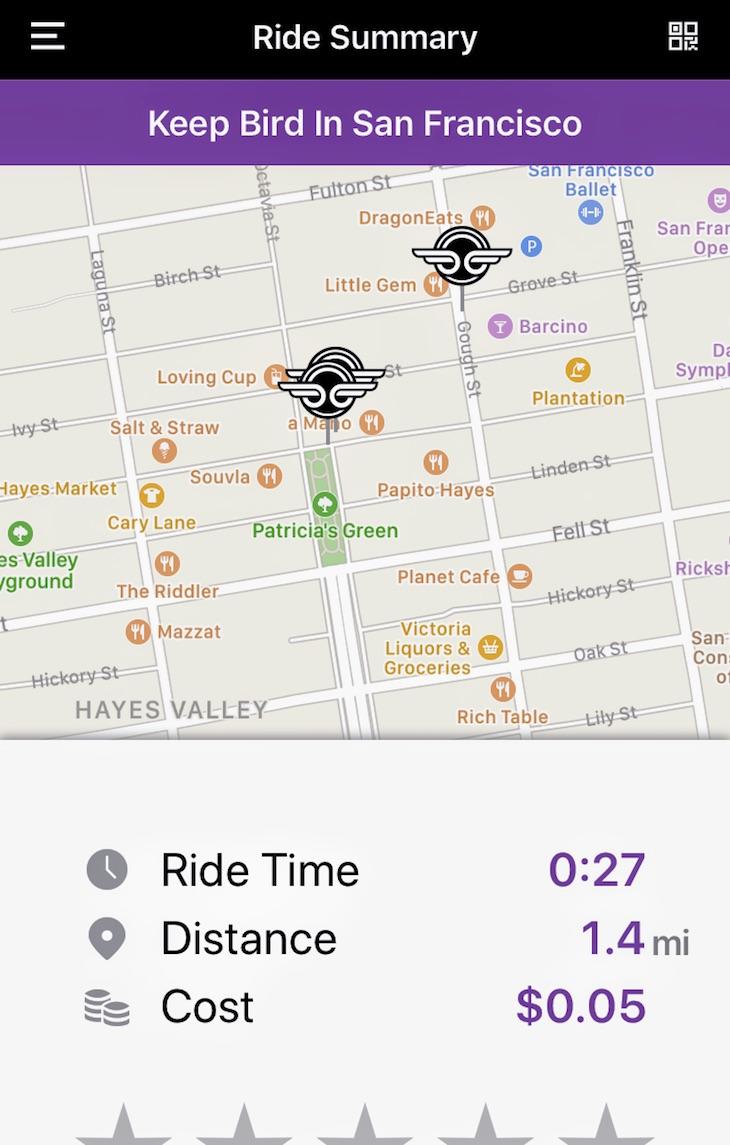730x1145 pixels.
Task: Rate the ride one star
Action: point(123,1127)
